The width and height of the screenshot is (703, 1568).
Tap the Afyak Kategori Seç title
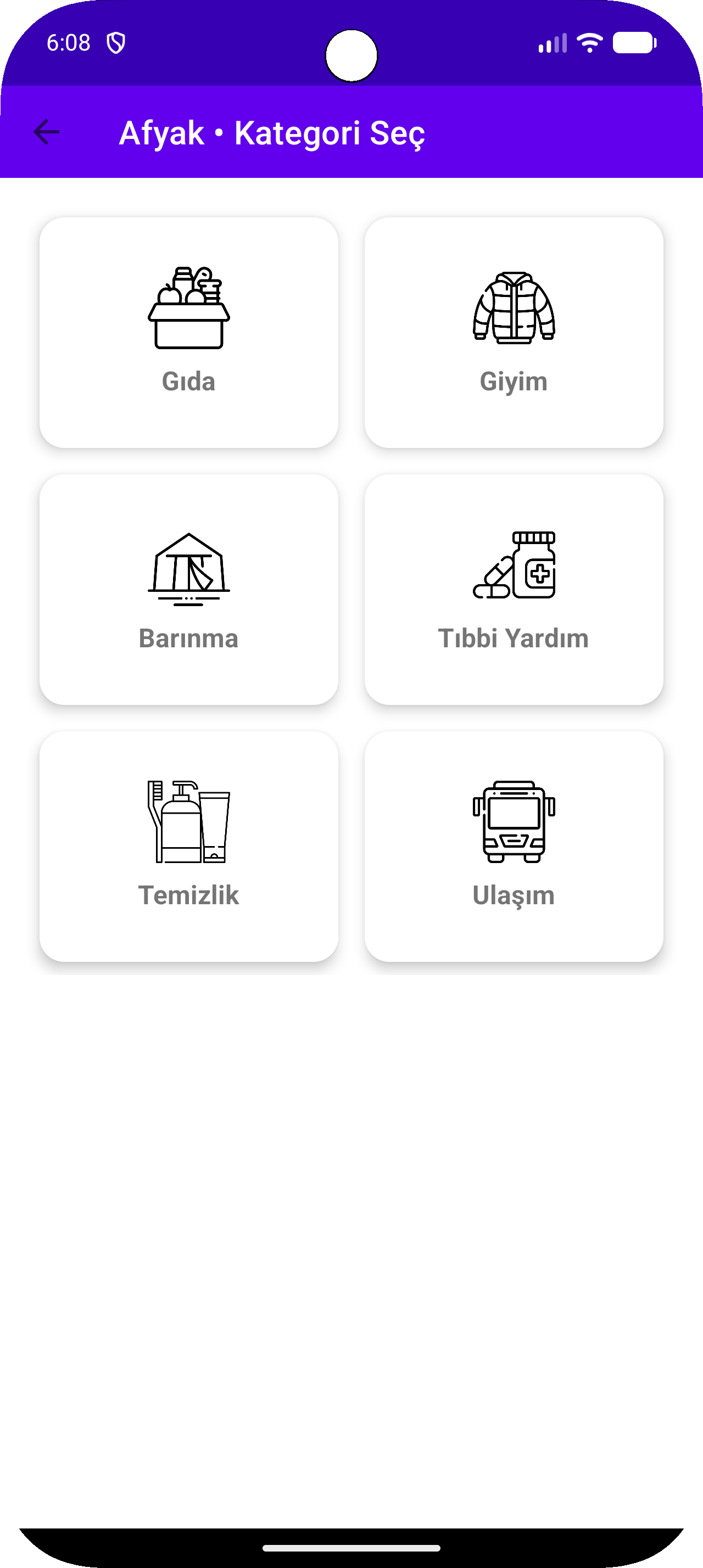[274, 133]
